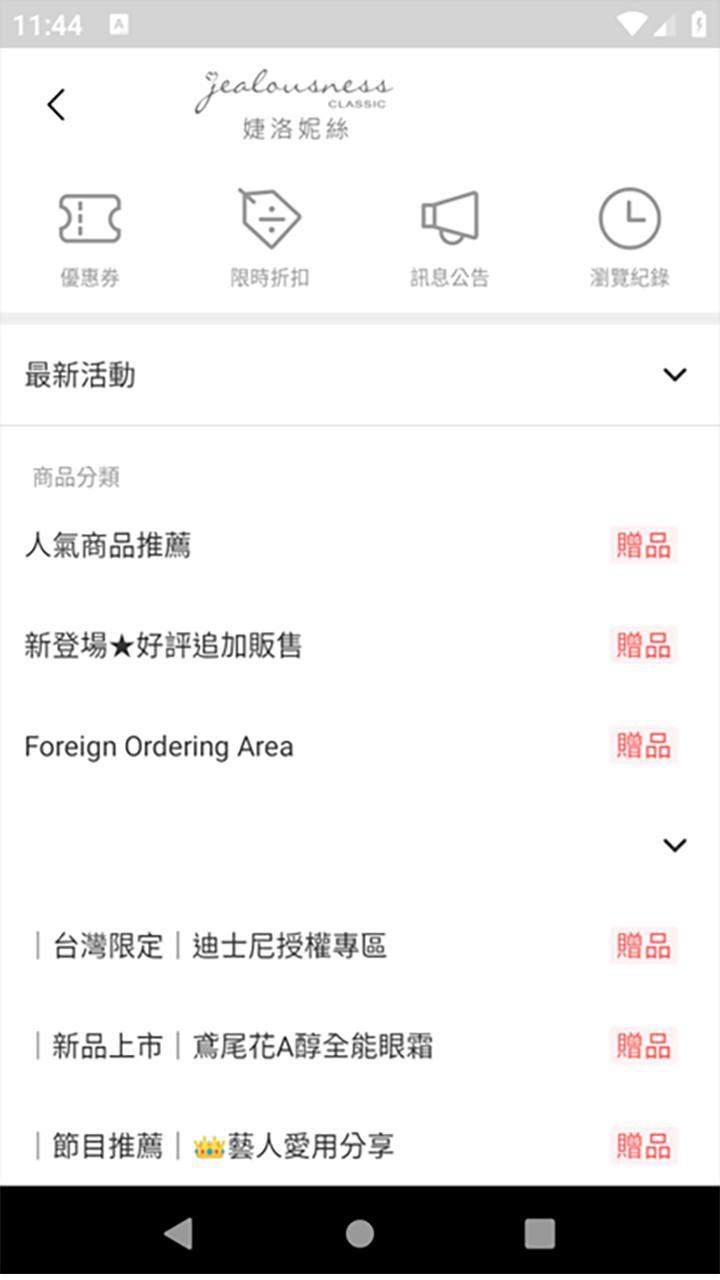Open the 贈品 badge beside 人氣商品推薦

click(643, 544)
